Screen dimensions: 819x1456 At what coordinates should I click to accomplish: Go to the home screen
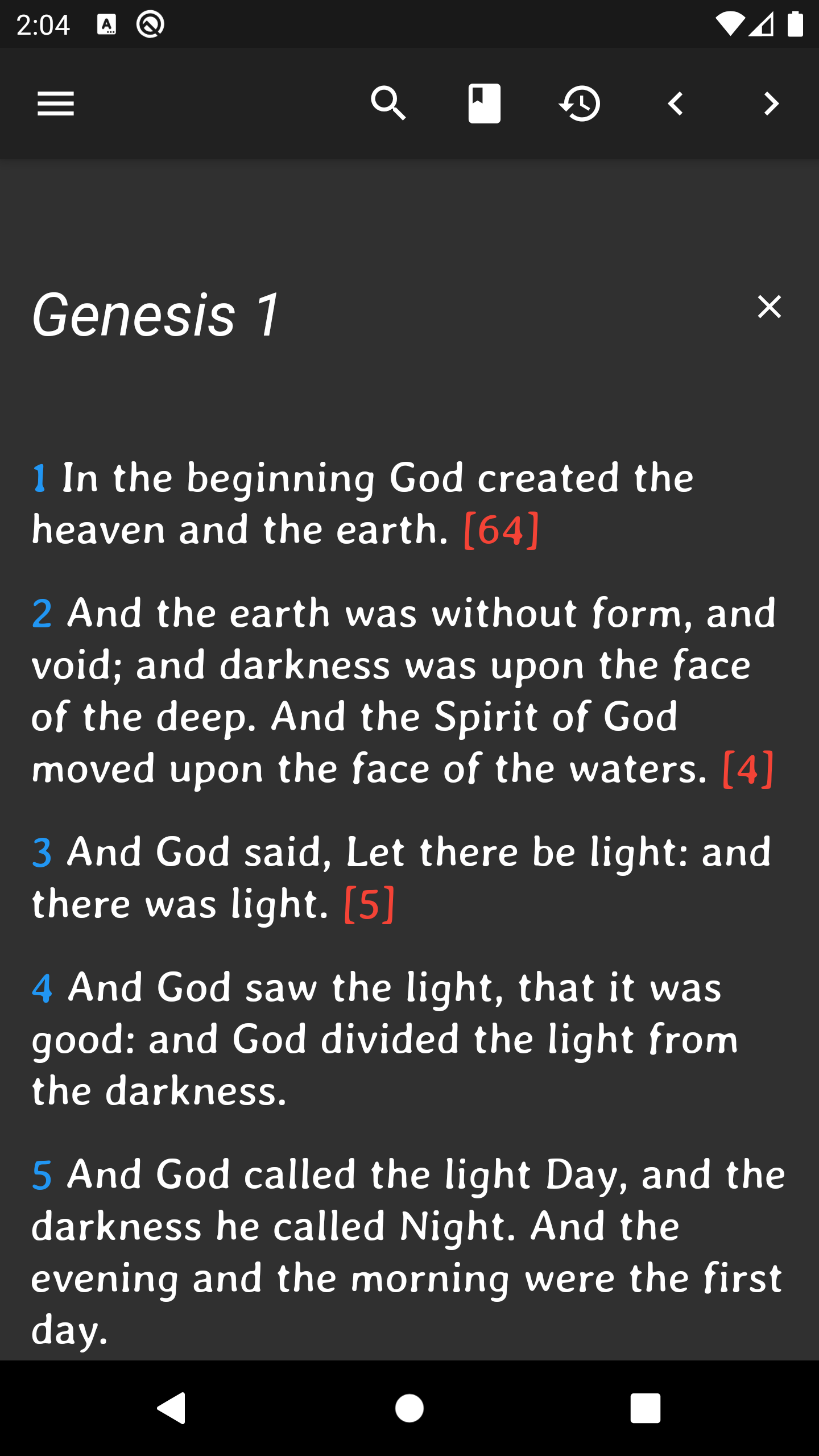click(409, 1408)
